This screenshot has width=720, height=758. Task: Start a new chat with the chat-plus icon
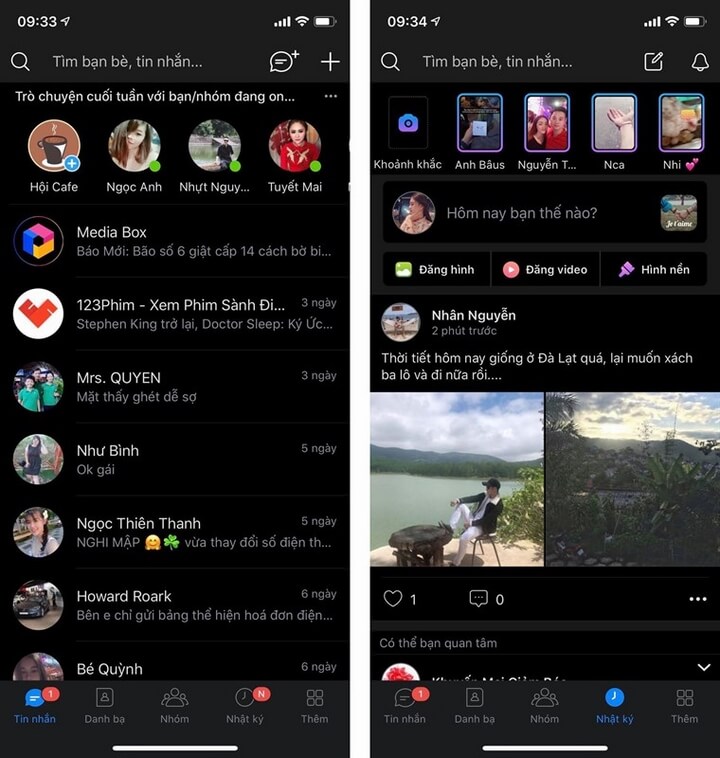pyautogui.click(x=284, y=62)
